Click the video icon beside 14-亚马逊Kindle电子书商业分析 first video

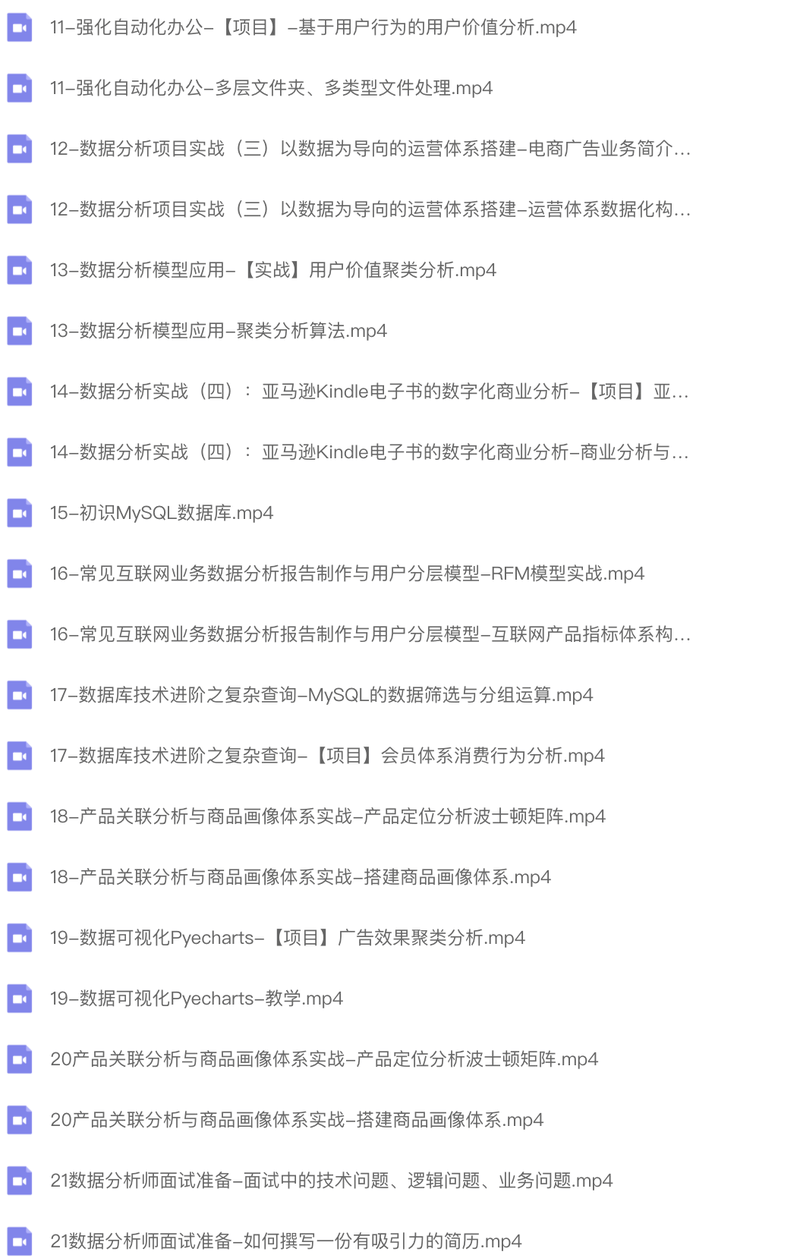(x=18, y=391)
